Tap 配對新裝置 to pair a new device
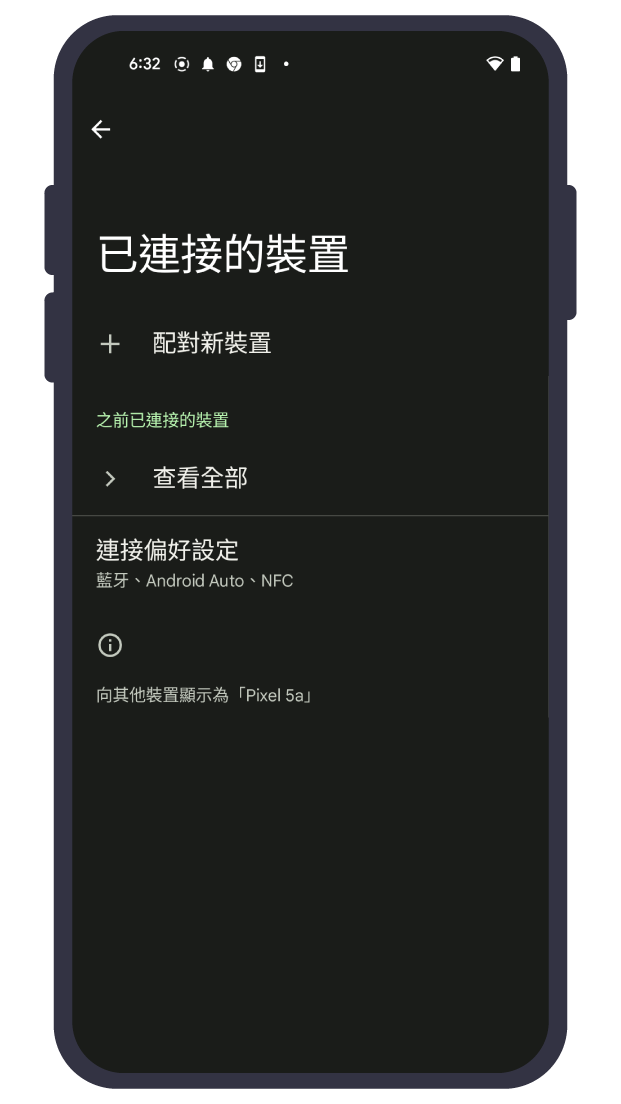This screenshot has width=621, height=1104. (212, 344)
